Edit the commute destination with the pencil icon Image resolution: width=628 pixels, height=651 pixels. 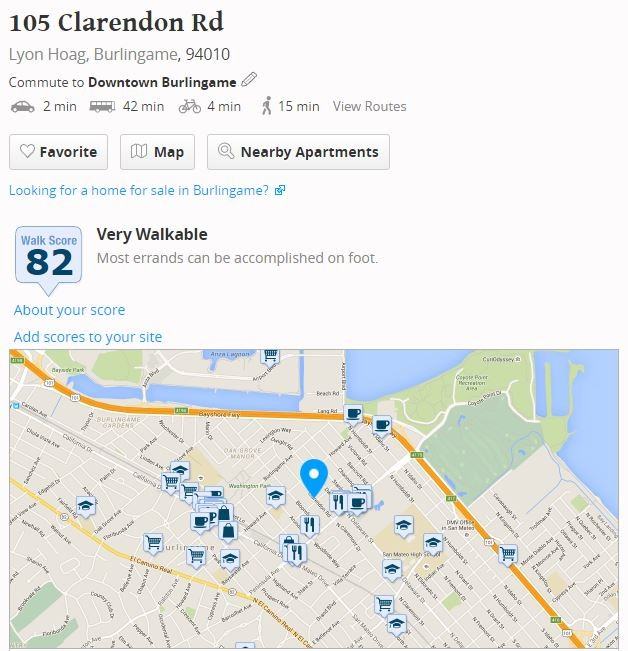(x=249, y=79)
